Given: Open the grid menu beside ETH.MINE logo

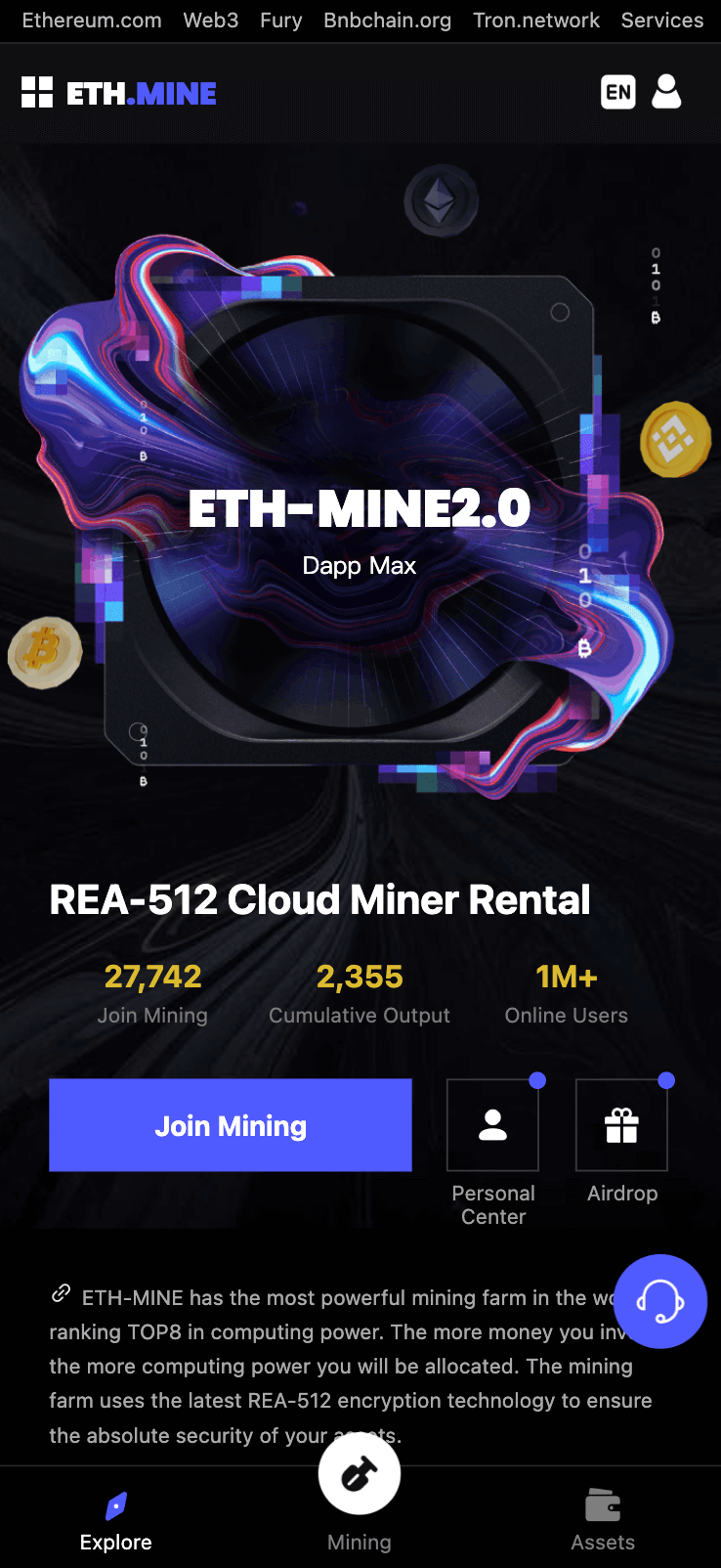Looking at the screenshot, I should click(37, 92).
